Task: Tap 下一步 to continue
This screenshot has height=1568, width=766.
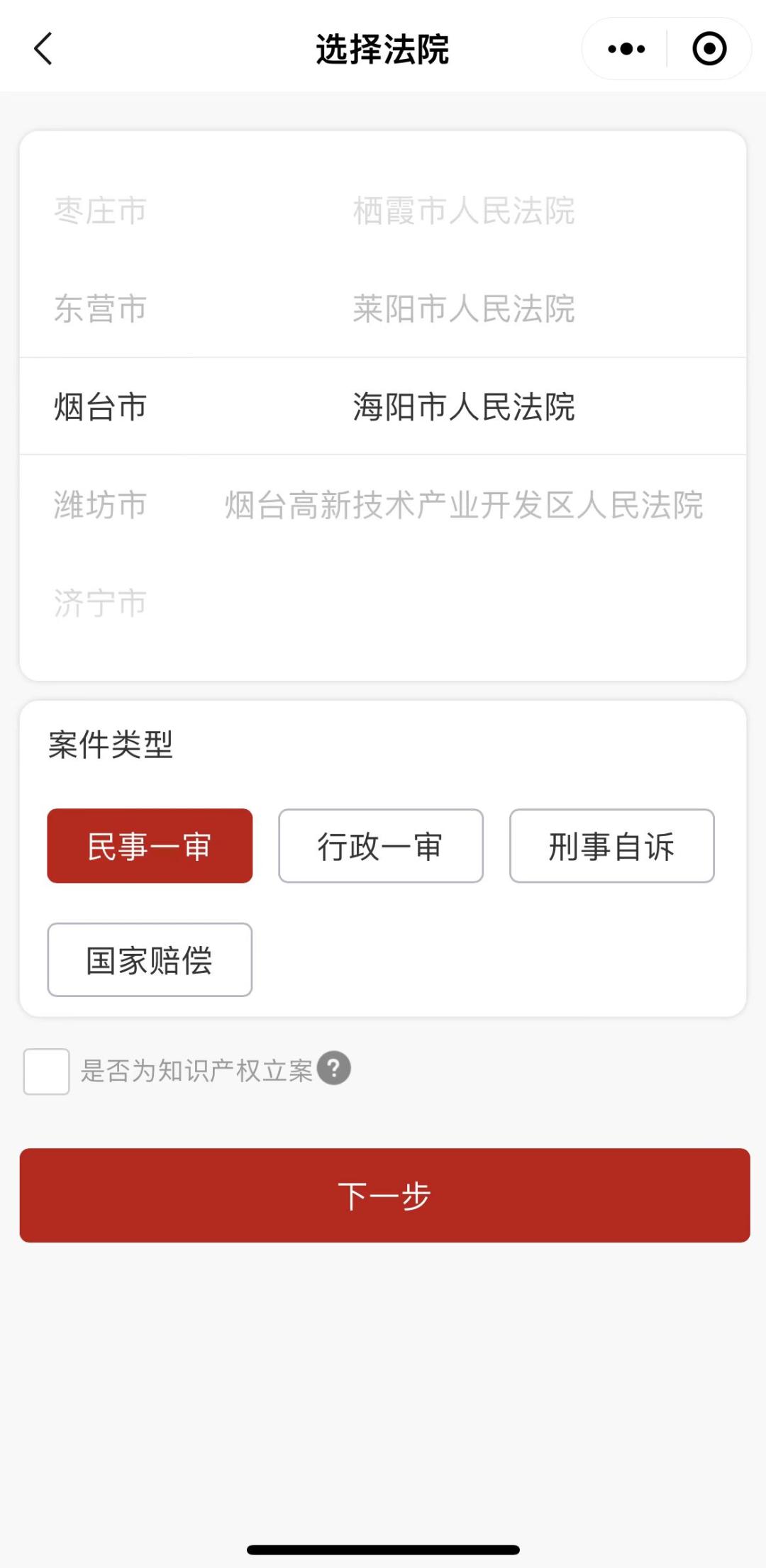Action: (x=384, y=1196)
